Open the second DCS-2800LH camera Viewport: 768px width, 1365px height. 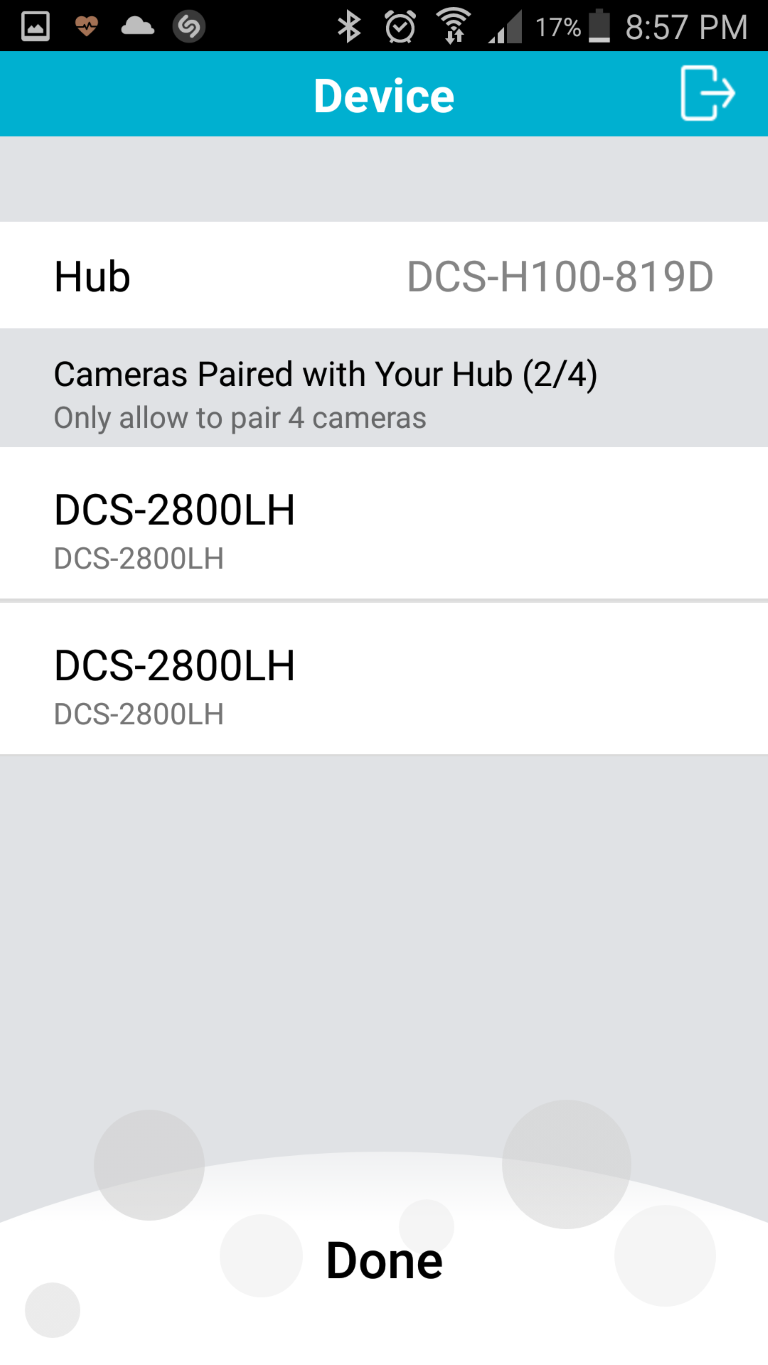click(x=384, y=678)
